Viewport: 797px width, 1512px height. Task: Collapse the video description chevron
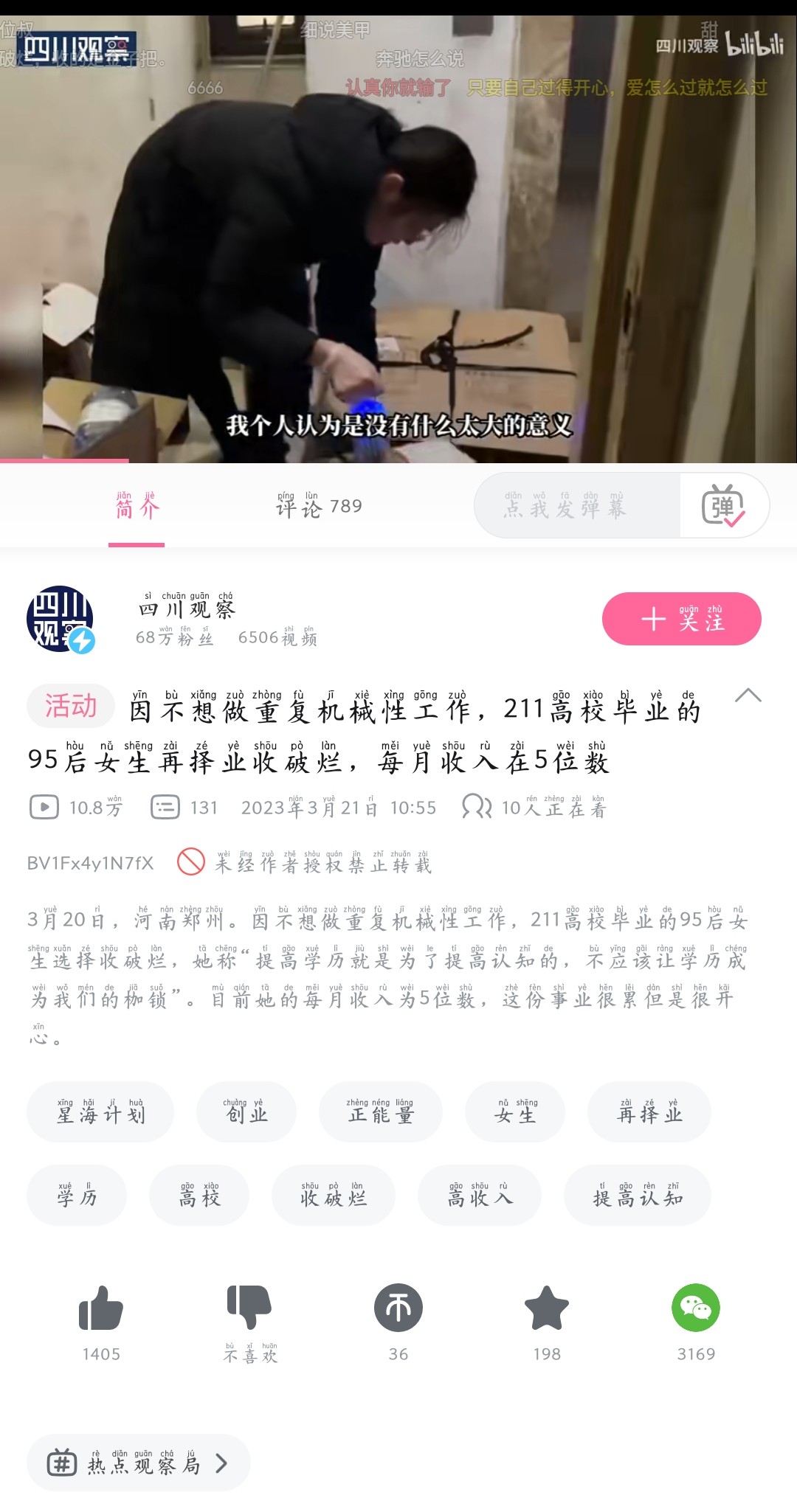point(748,696)
